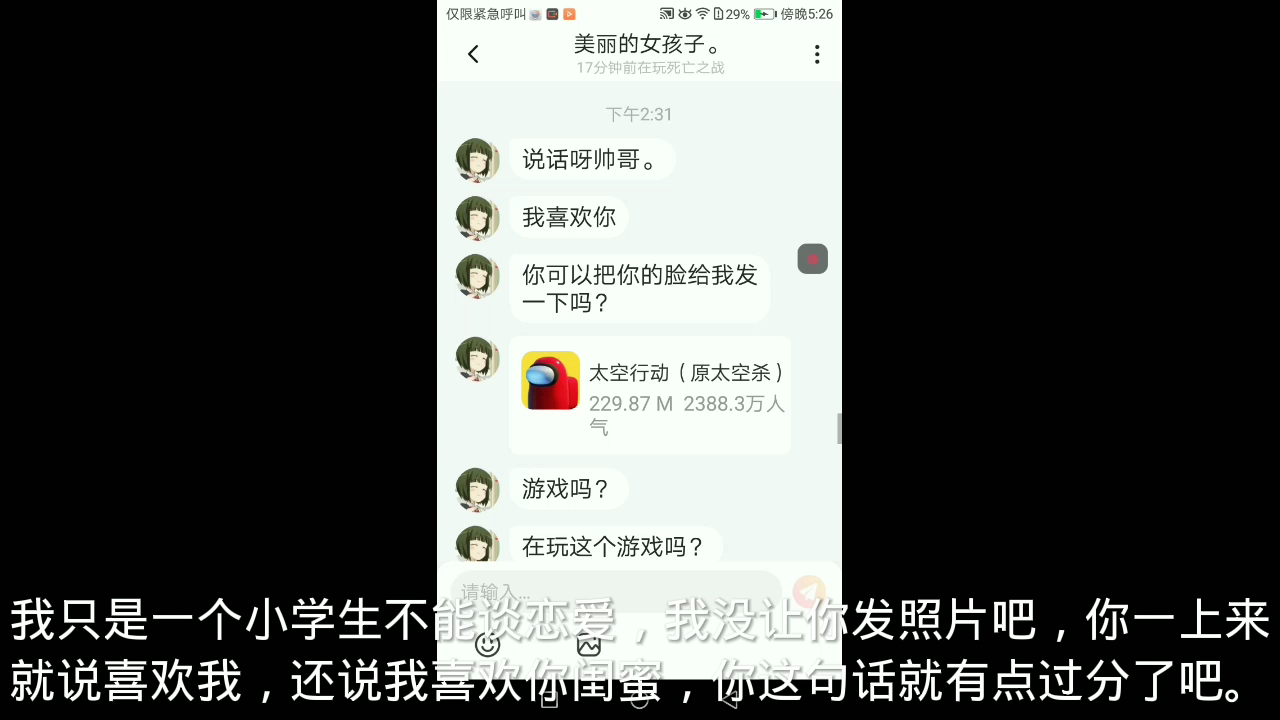Focus the 请输入 message field

pyautogui.click(x=616, y=591)
